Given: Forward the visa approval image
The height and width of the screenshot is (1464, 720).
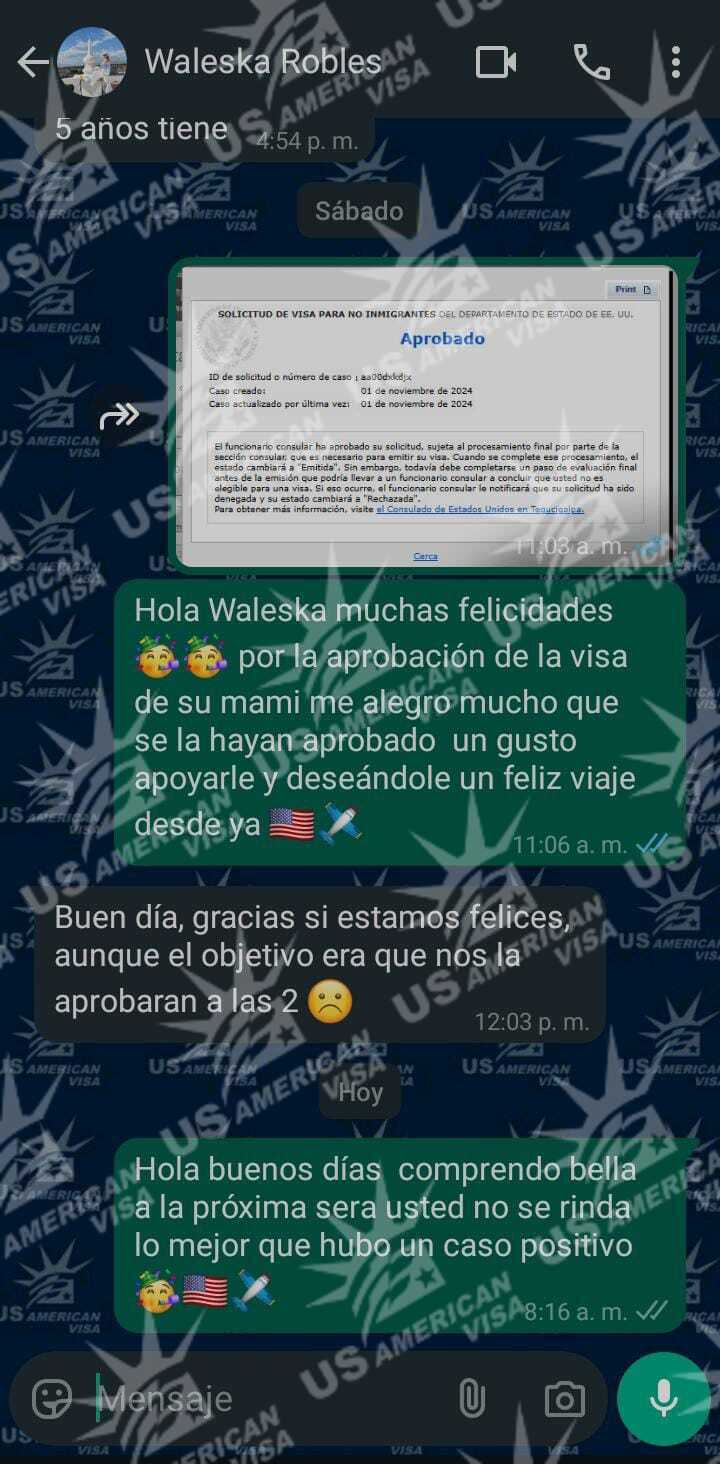Looking at the screenshot, I should 119,416.
